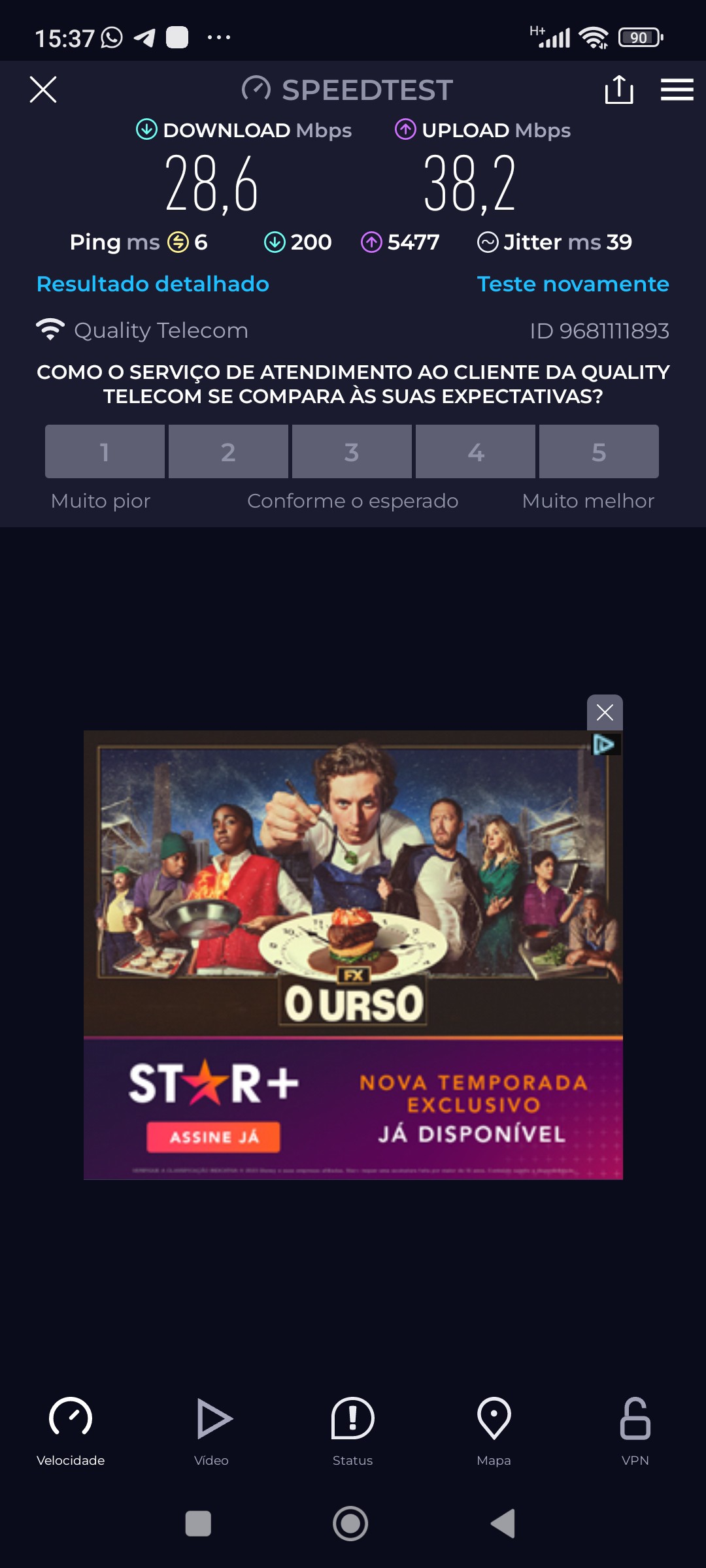Go back using system back button
This screenshot has width=706, height=1568.
point(503,1524)
